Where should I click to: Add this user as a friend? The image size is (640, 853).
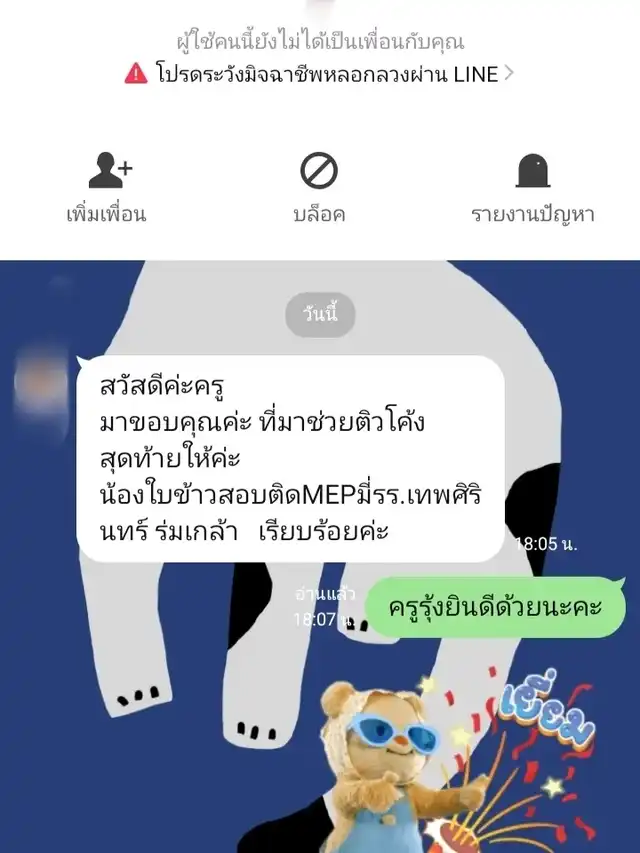point(107,188)
